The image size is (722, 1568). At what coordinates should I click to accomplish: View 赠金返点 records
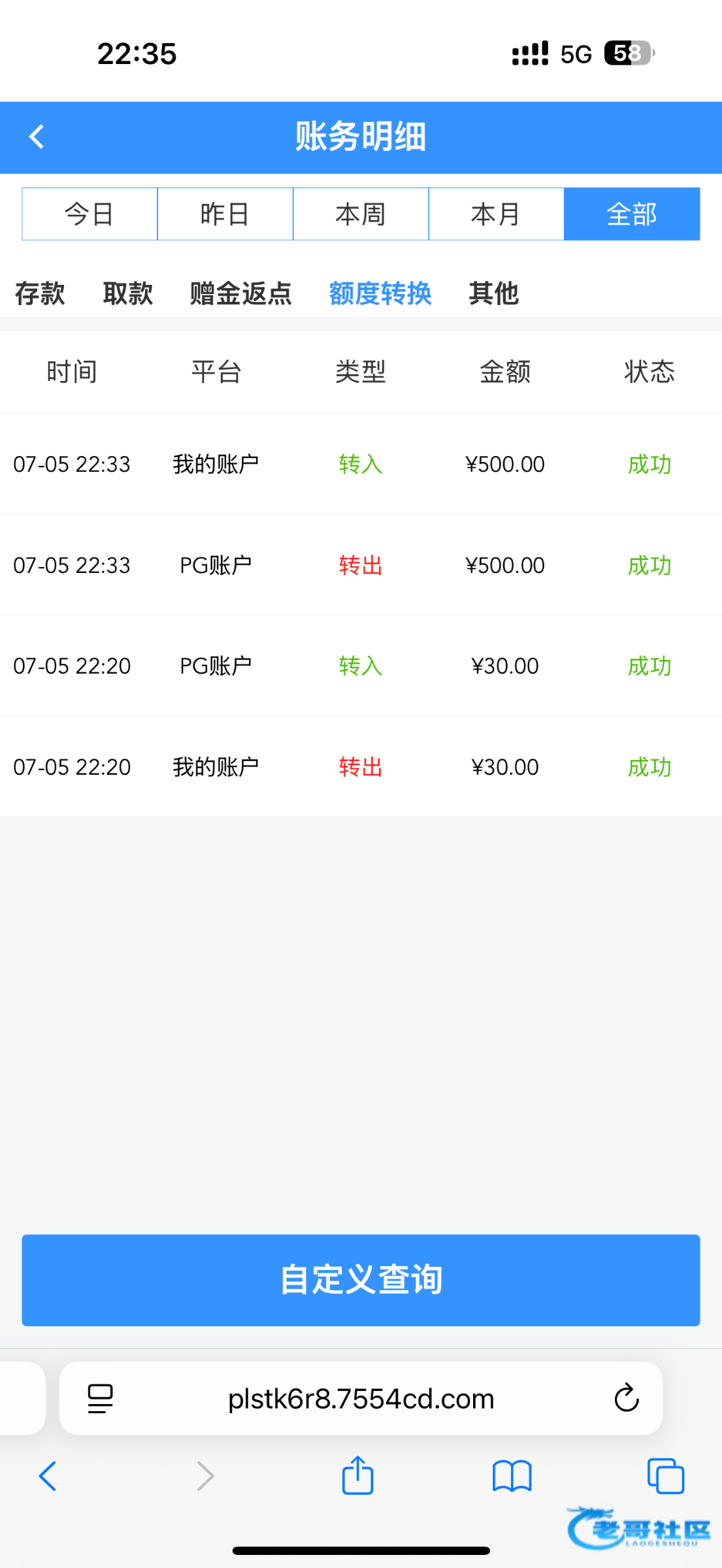point(240,293)
